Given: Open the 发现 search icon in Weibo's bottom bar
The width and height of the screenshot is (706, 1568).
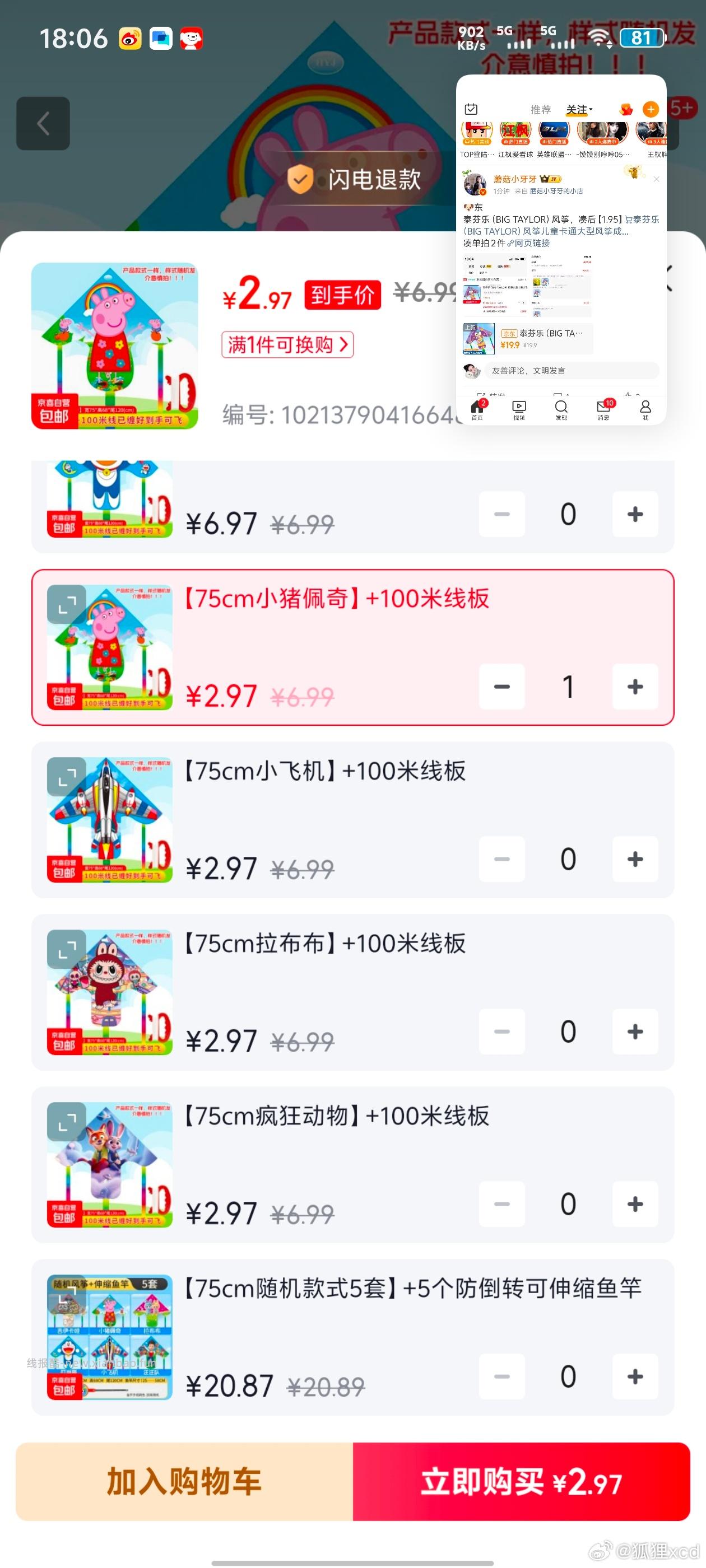Looking at the screenshot, I should pyautogui.click(x=560, y=409).
